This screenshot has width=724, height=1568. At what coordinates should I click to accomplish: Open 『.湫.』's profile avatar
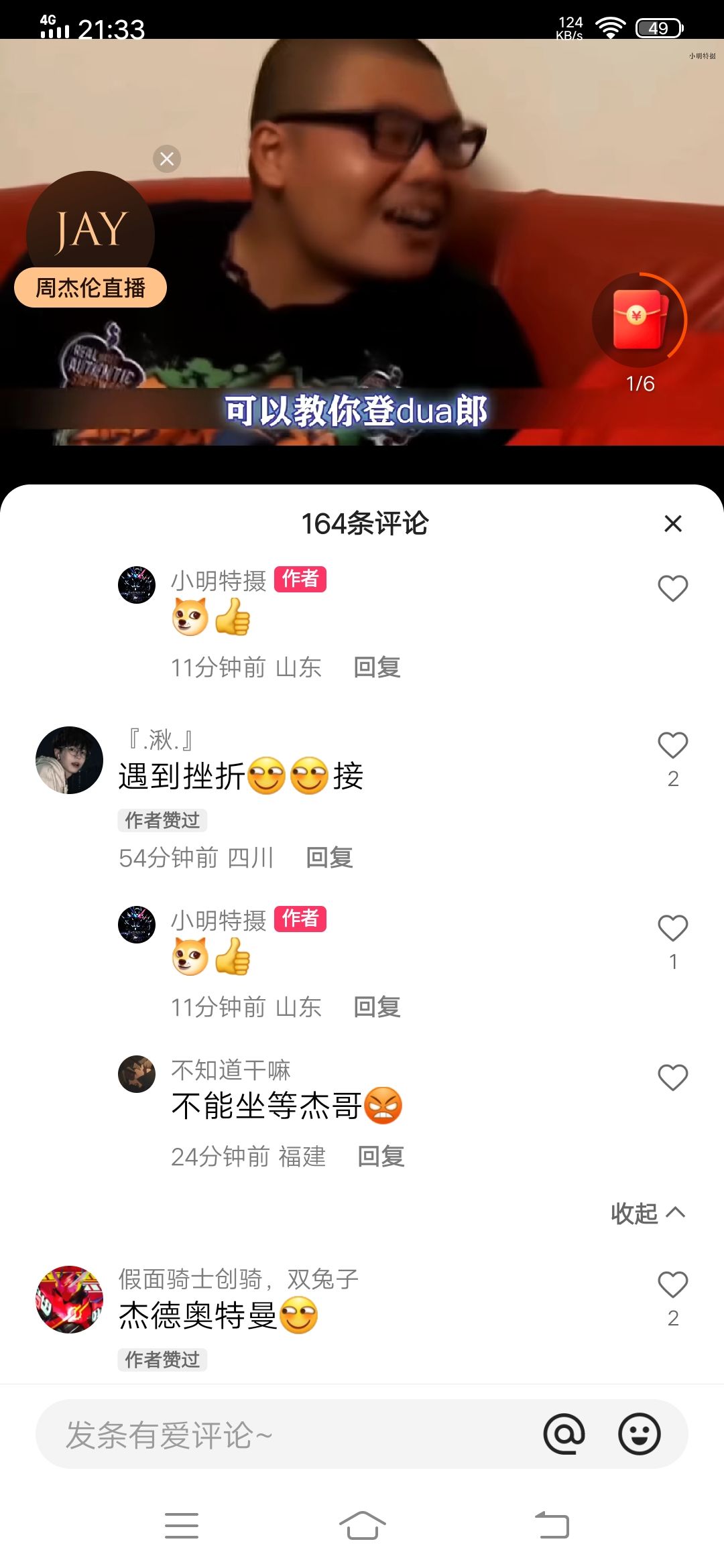tap(69, 760)
